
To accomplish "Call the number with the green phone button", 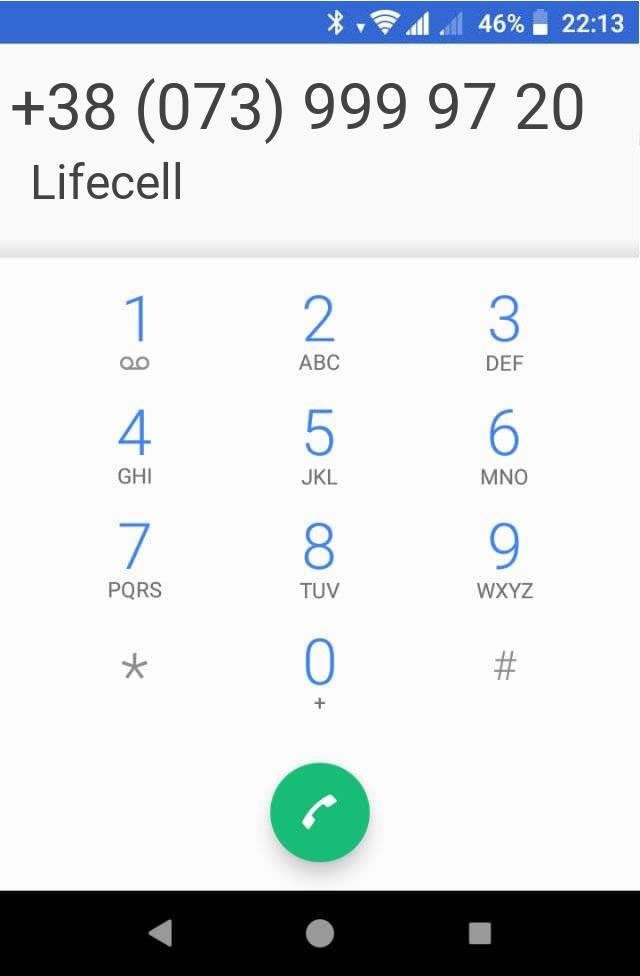I will [x=320, y=813].
